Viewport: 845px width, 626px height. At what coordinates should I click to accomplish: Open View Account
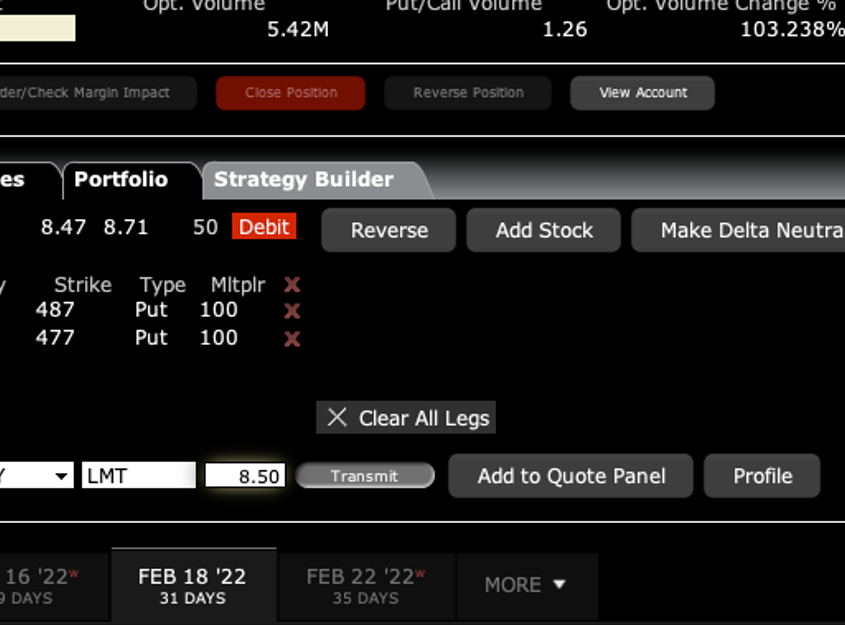pyautogui.click(x=643, y=93)
